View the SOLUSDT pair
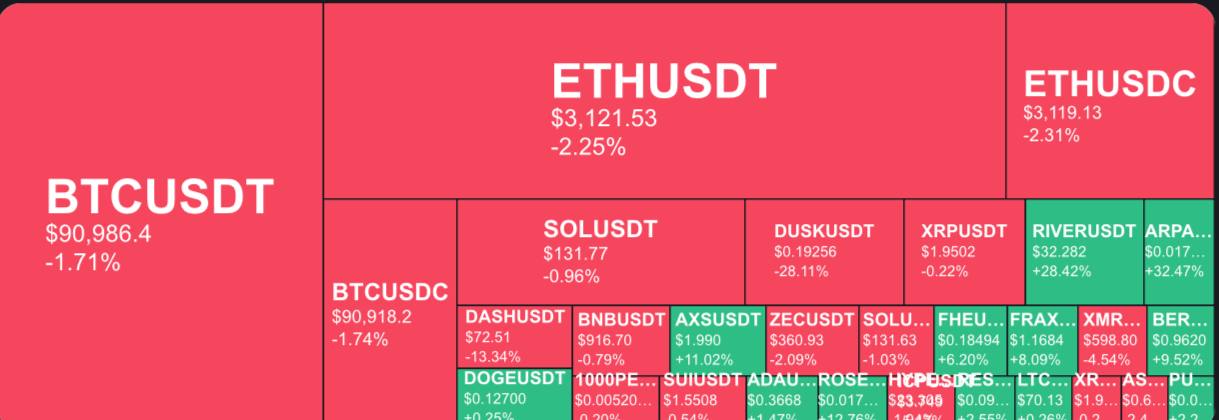 pos(600,252)
